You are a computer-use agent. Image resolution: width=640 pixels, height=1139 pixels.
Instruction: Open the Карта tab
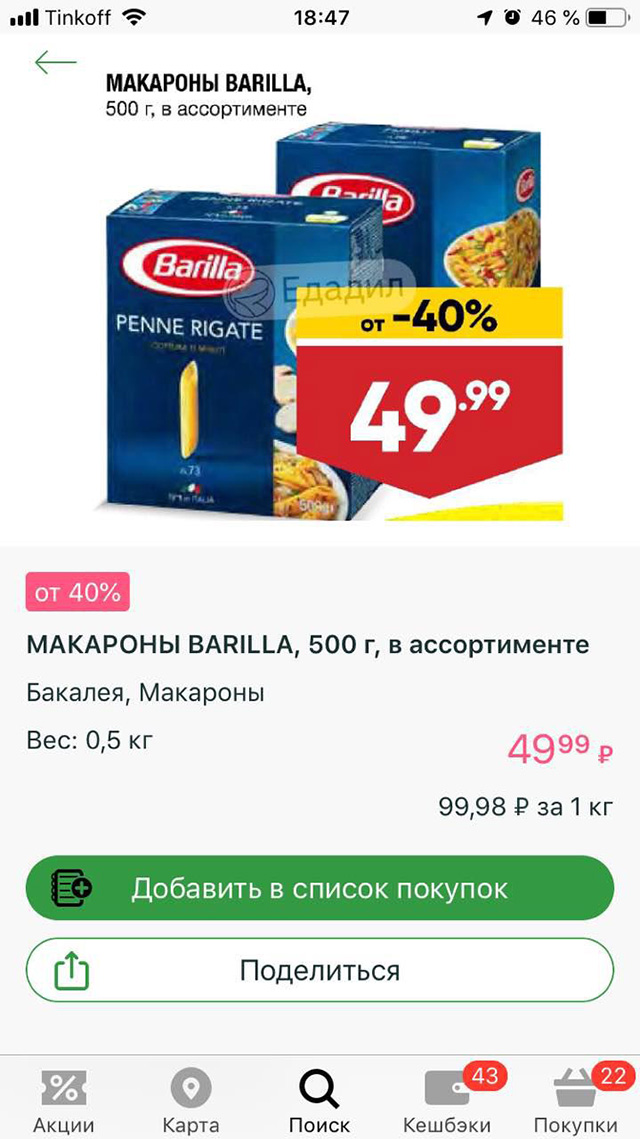click(x=191, y=1100)
